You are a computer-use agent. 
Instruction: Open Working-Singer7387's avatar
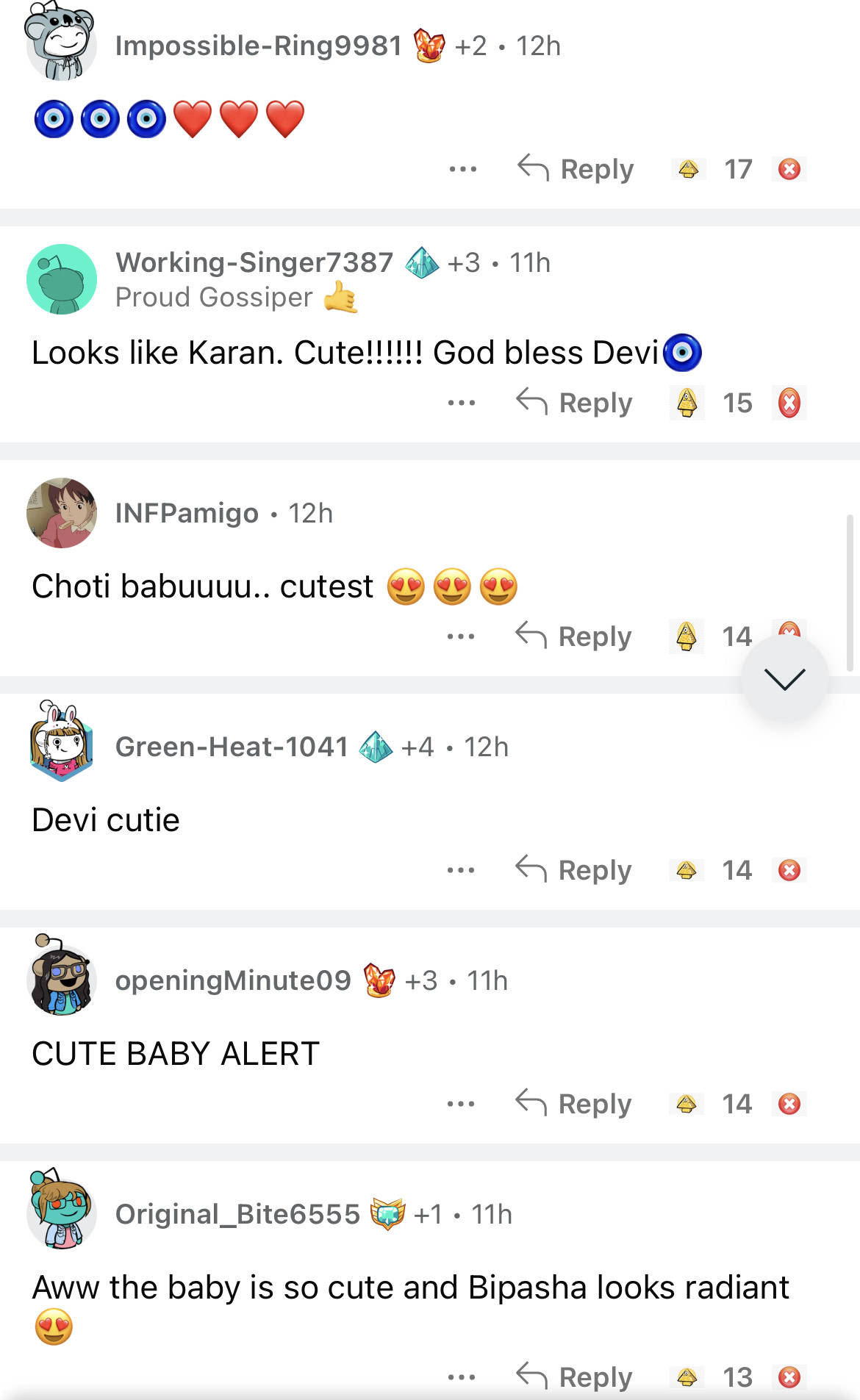(x=62, y=279)
